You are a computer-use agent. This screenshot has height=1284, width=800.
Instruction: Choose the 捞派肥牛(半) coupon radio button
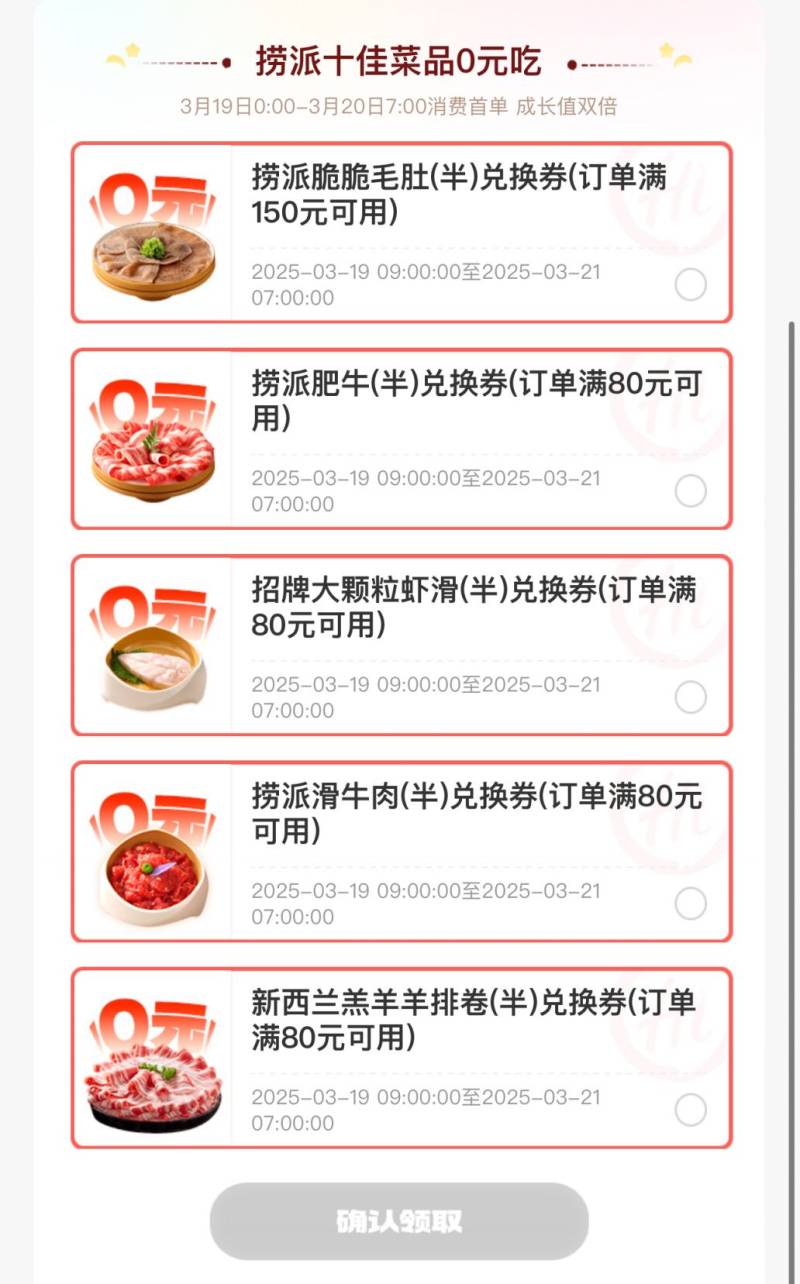691,491
